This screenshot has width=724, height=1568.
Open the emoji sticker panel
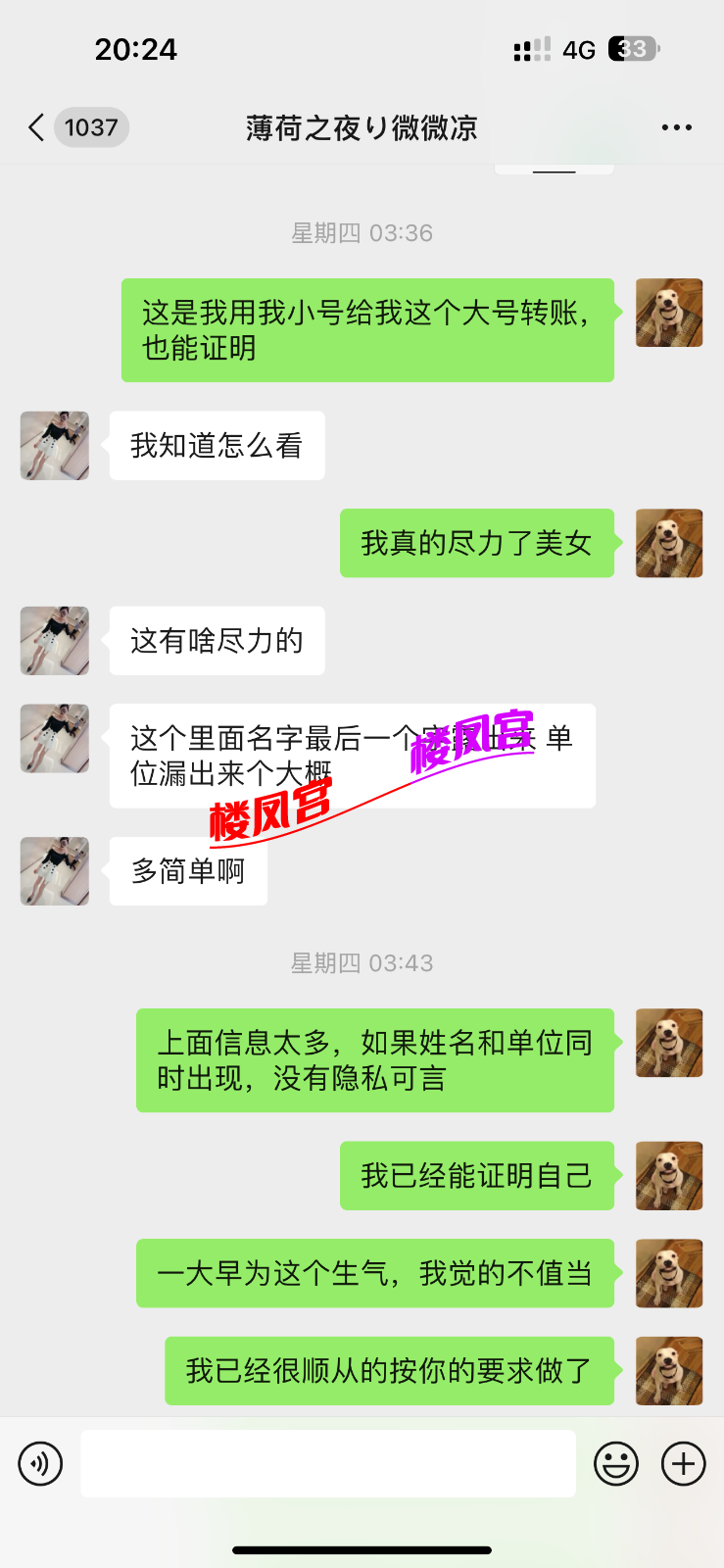click(616, 1464)
